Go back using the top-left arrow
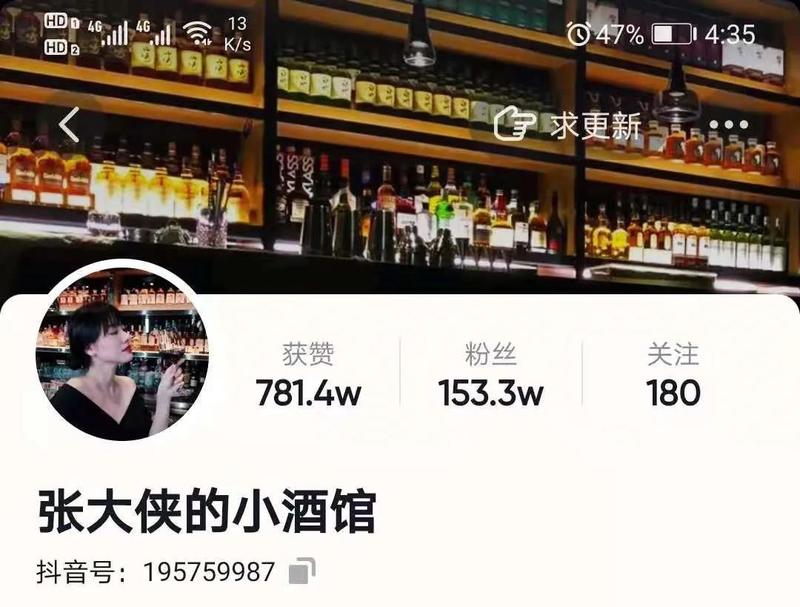Image resolution: width=800 pixels, height=607 pixels. click(x=69, y=125)
